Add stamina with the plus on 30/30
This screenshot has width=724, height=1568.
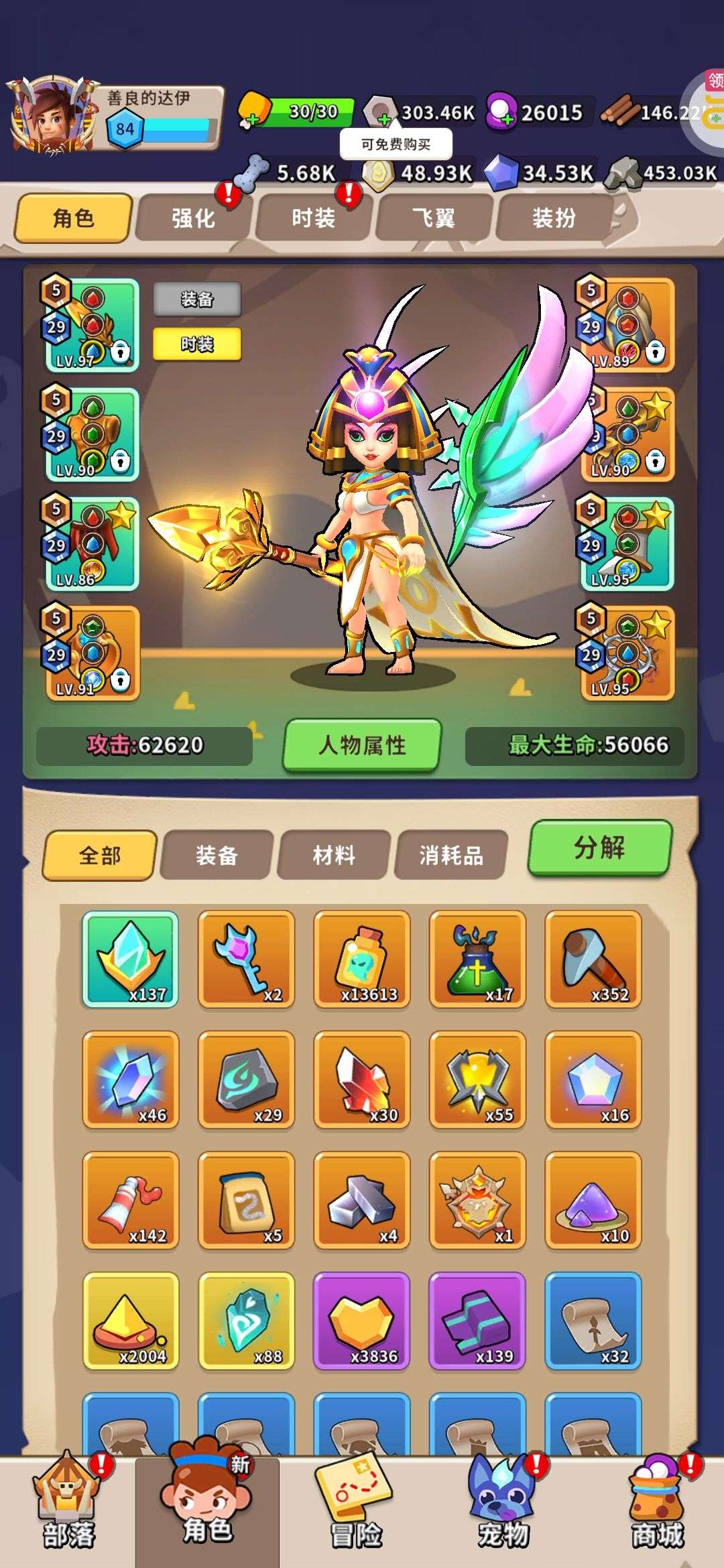pos(251,121)
